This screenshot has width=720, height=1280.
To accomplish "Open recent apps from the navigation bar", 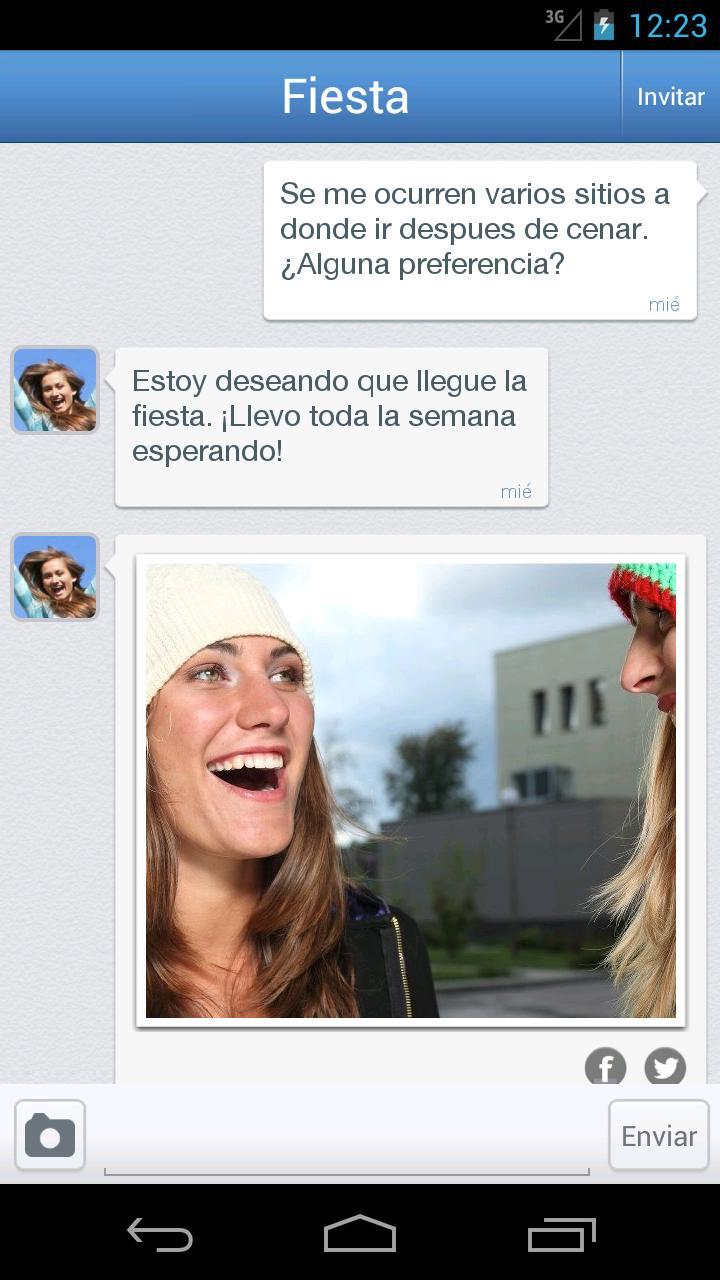I will tap(561, 1235).
